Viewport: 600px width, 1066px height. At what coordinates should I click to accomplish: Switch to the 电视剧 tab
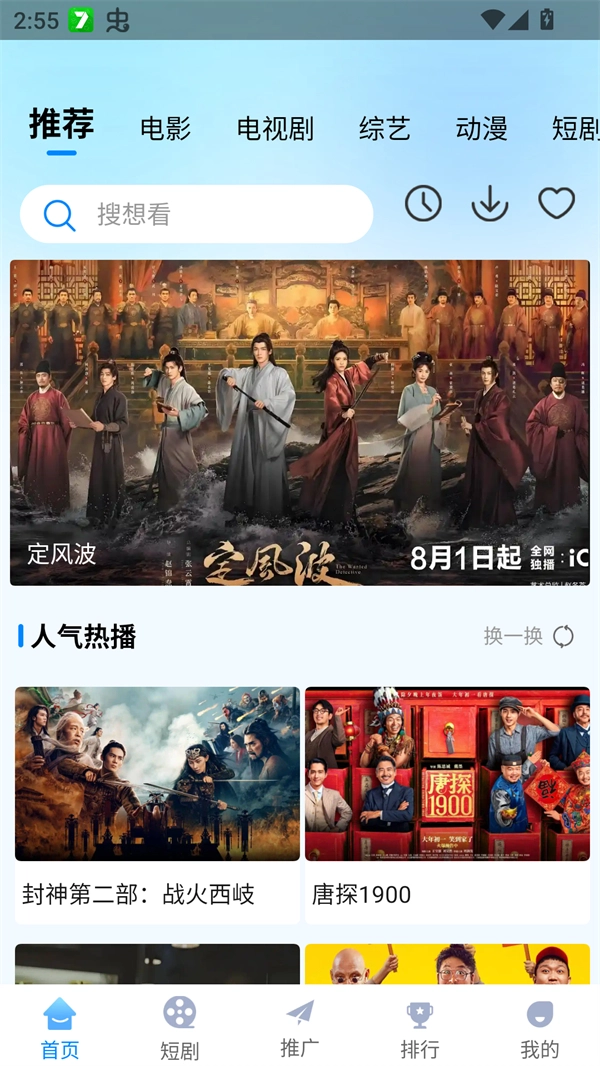click(275, 128)
